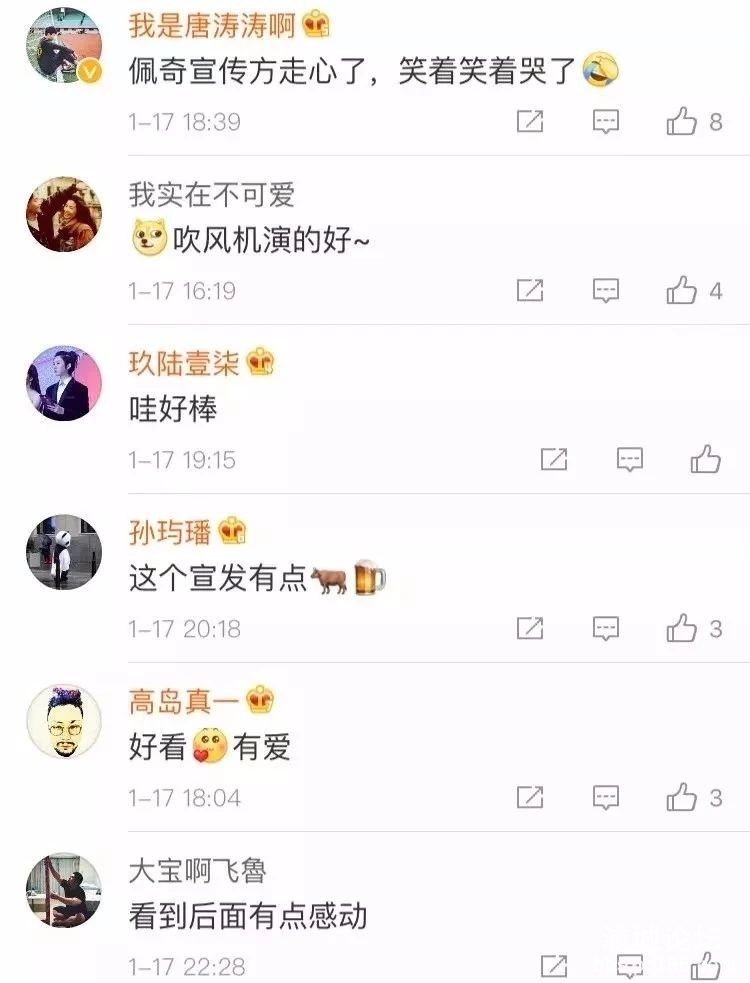Repost 我是唐涛涛啊's comment

coord(530,122)
